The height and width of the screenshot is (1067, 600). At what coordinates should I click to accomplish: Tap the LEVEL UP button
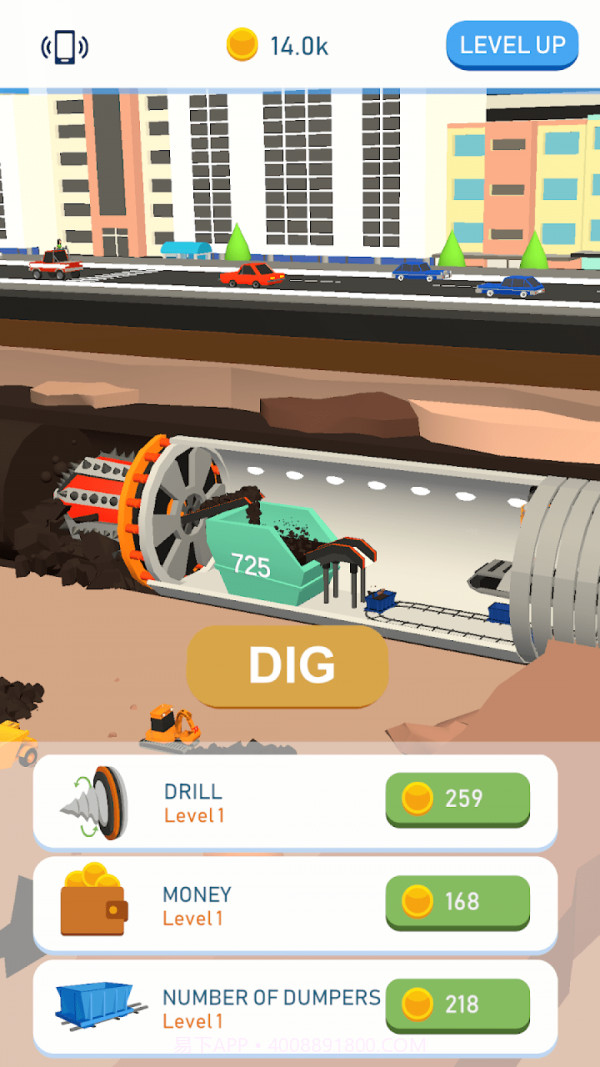pyautogui.click(x=512, y=45)
